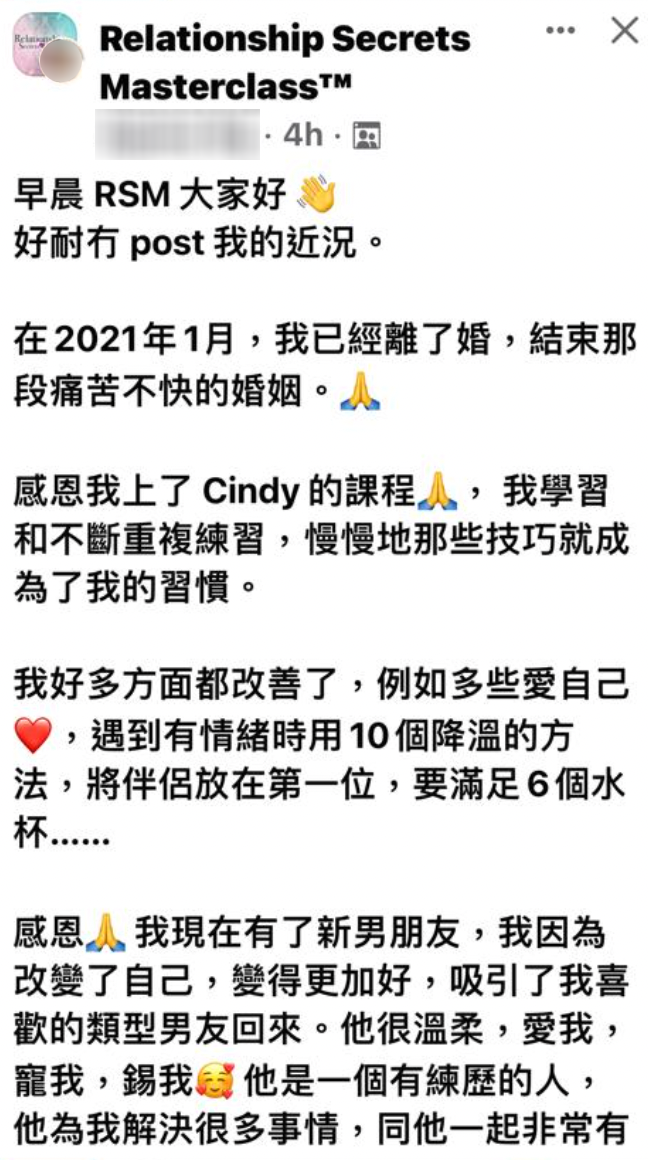Open the blurred post author's name
This screenshot has width=648, height=1160.
click(178, 135)
